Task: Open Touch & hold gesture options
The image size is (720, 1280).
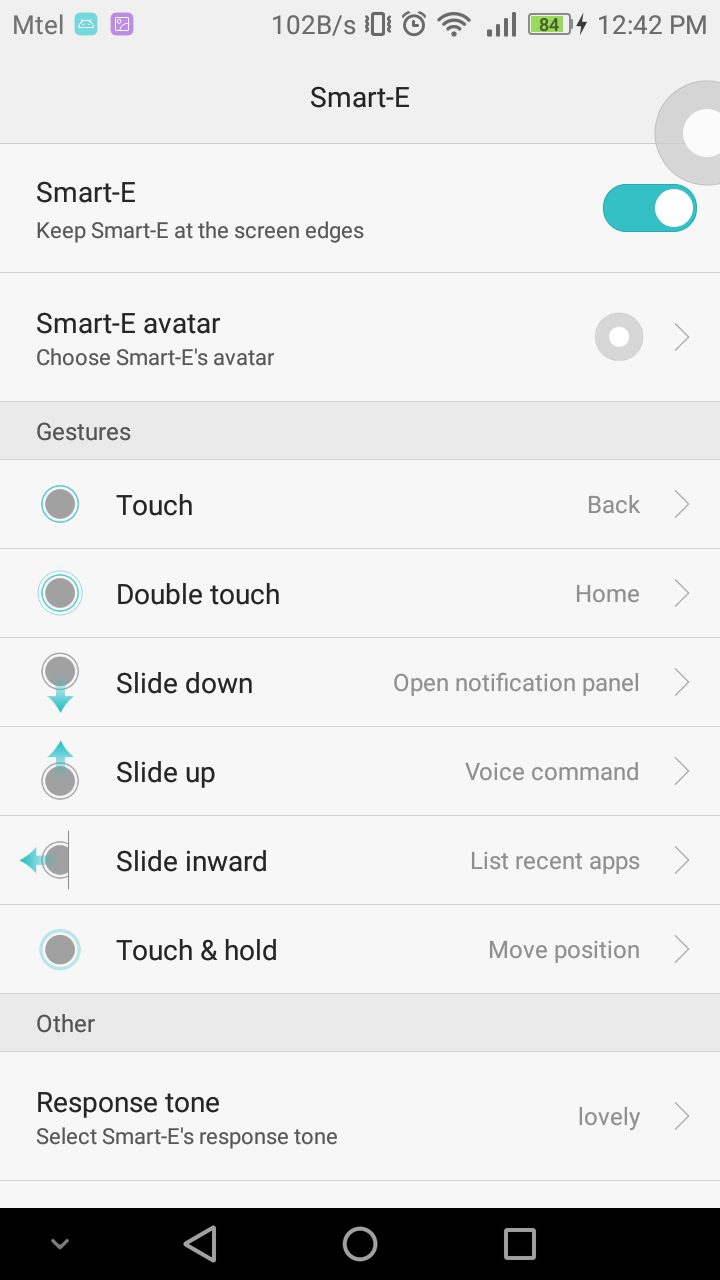Action: coord(360,950)
